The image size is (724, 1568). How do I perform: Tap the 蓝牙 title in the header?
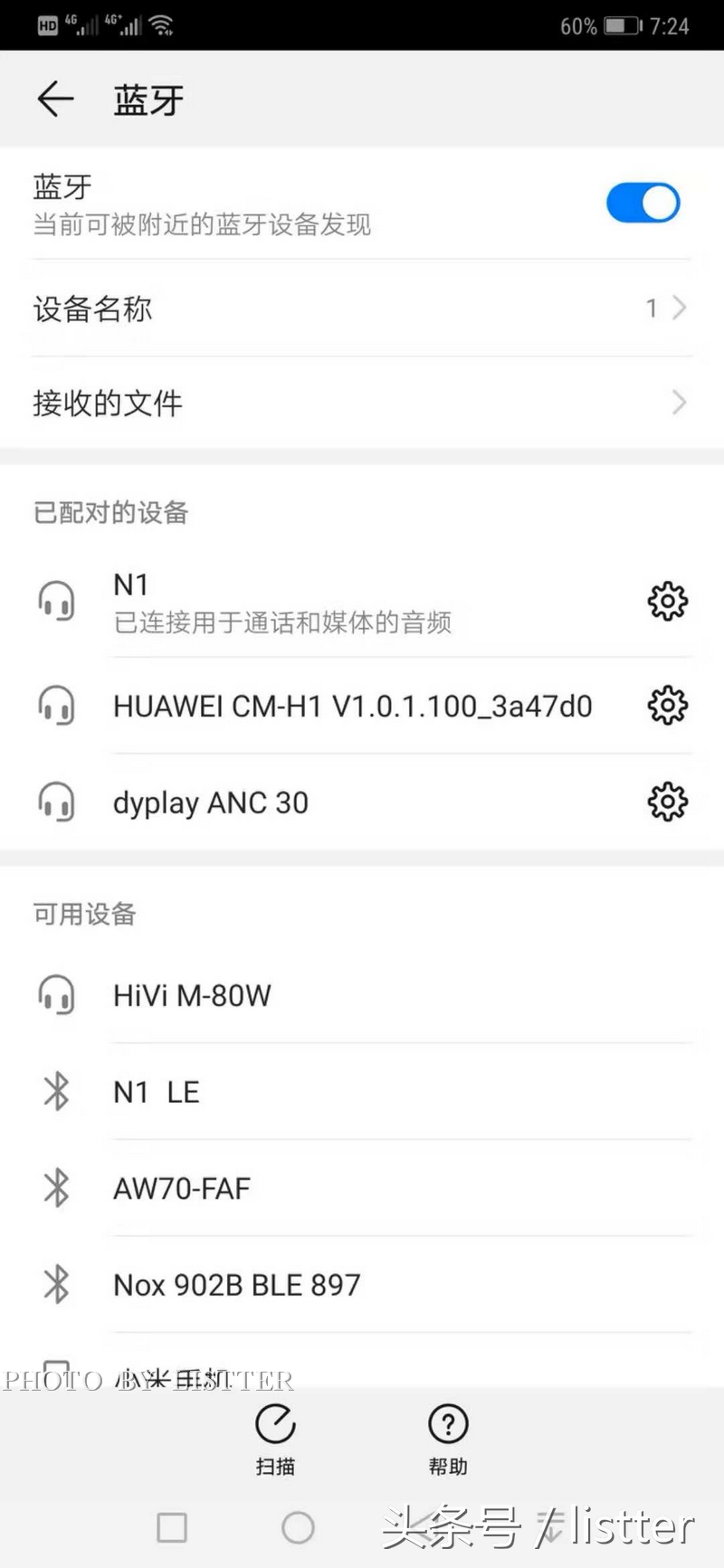pos(148,100)
